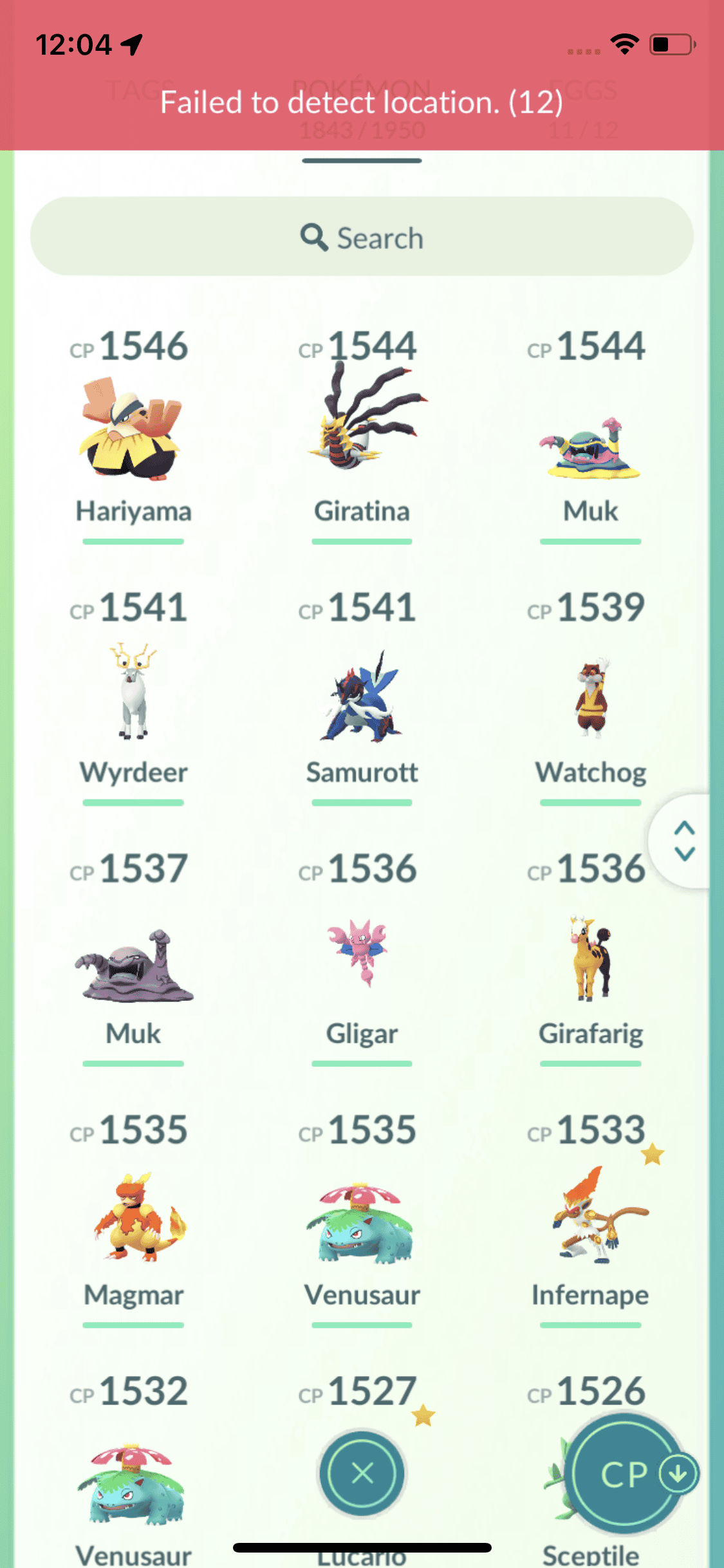The height and width of the screenshot is (1568, 724).
Task: Open the Pokémon search box
Action: (362, 237)
